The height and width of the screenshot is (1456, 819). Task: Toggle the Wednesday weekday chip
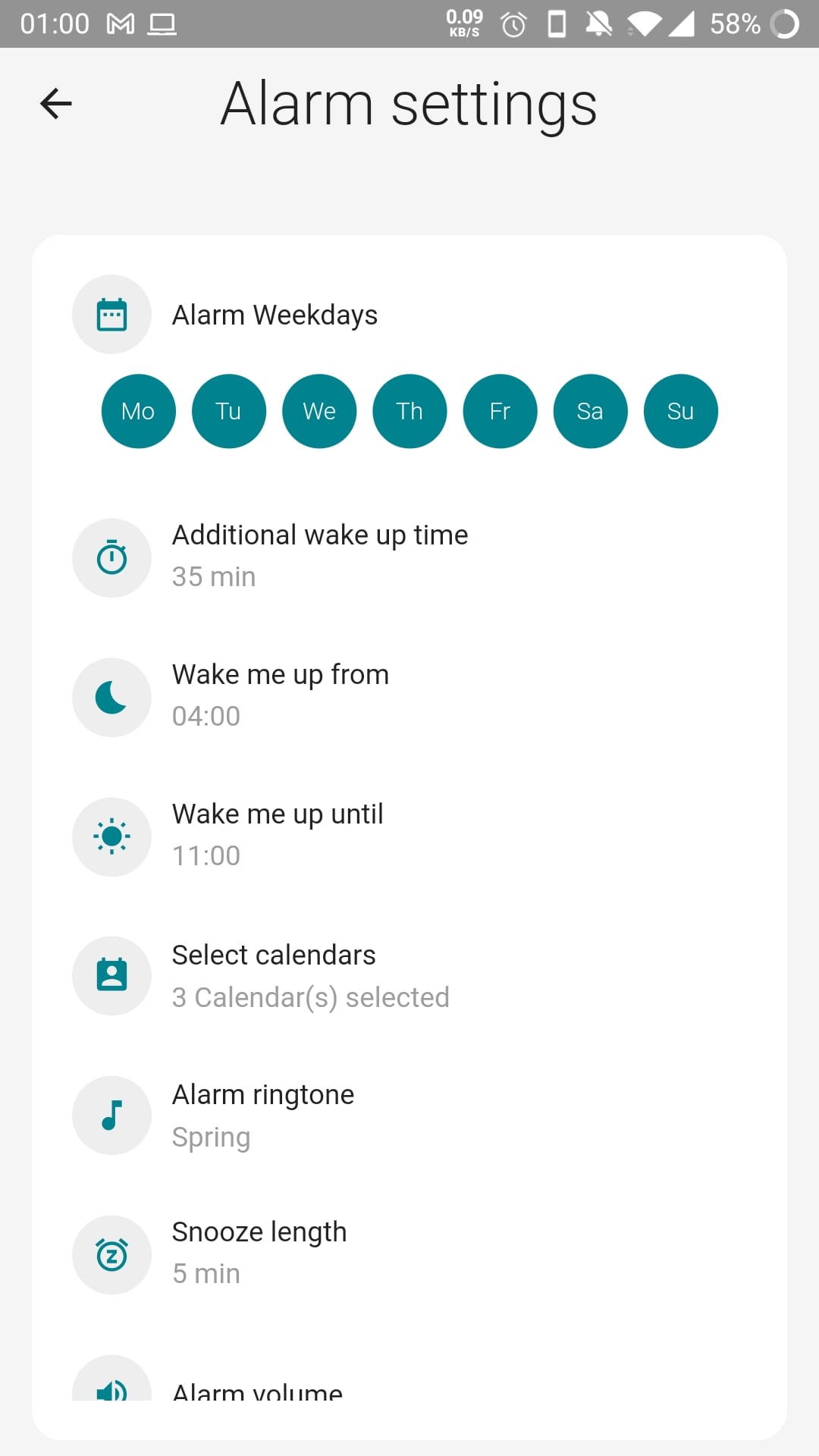pos(319,411)
